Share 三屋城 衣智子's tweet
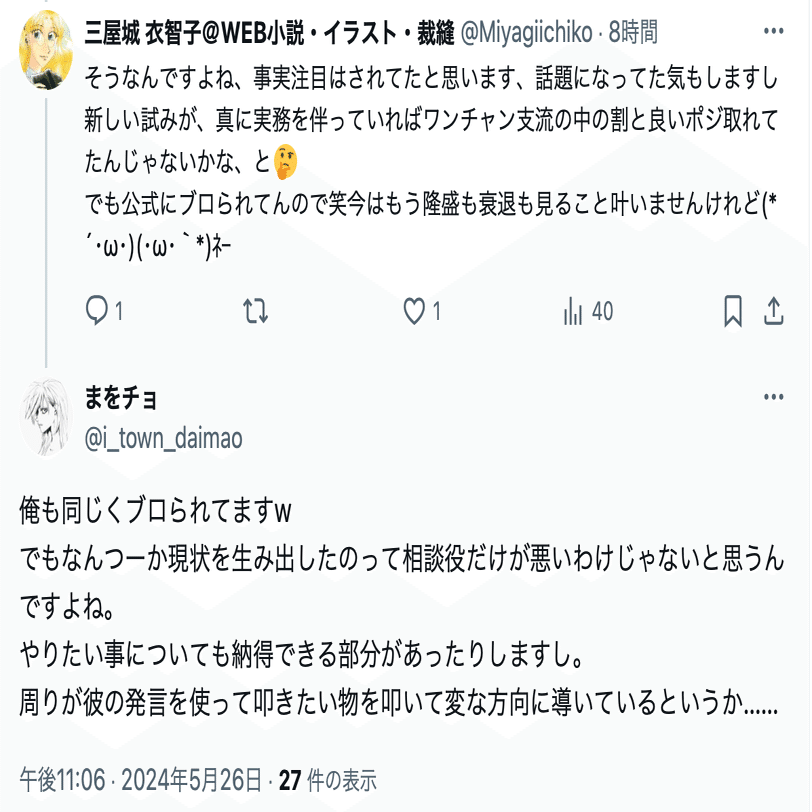Viewport: 812px width, 812px height. (773, 312)
